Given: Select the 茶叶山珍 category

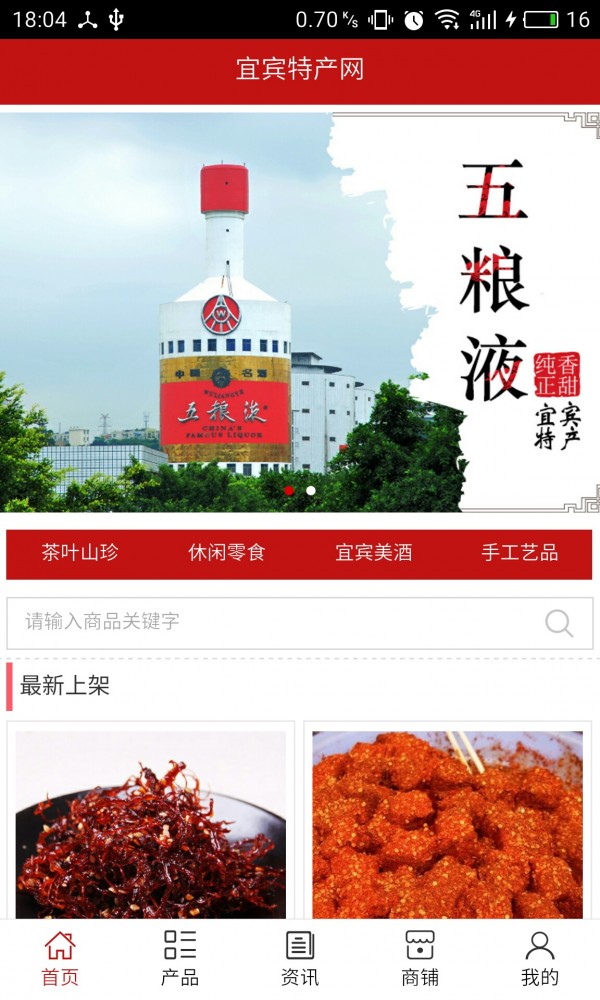Looking at the screenshot, I should [80, 553].
